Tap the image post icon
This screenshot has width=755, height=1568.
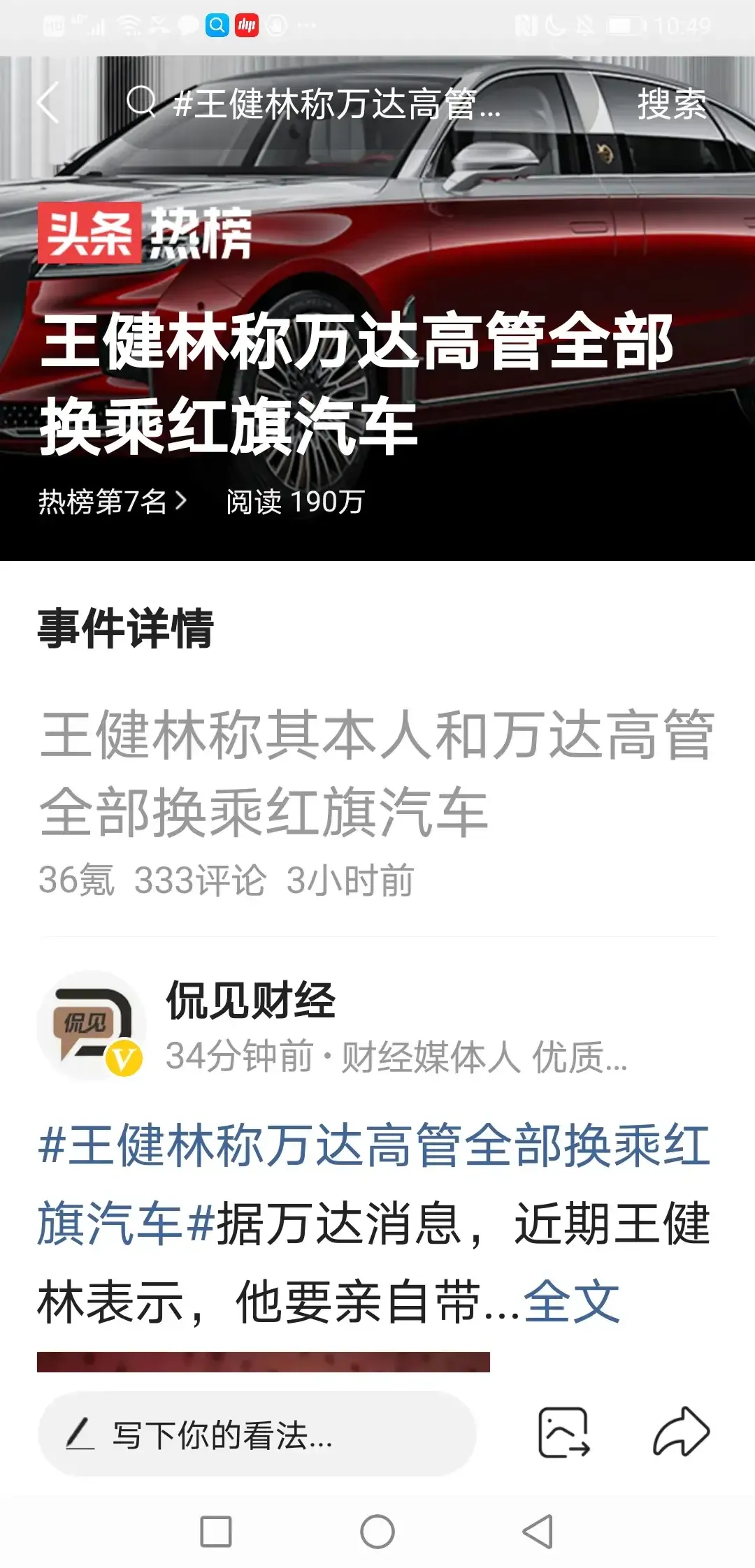point(563,1432)
